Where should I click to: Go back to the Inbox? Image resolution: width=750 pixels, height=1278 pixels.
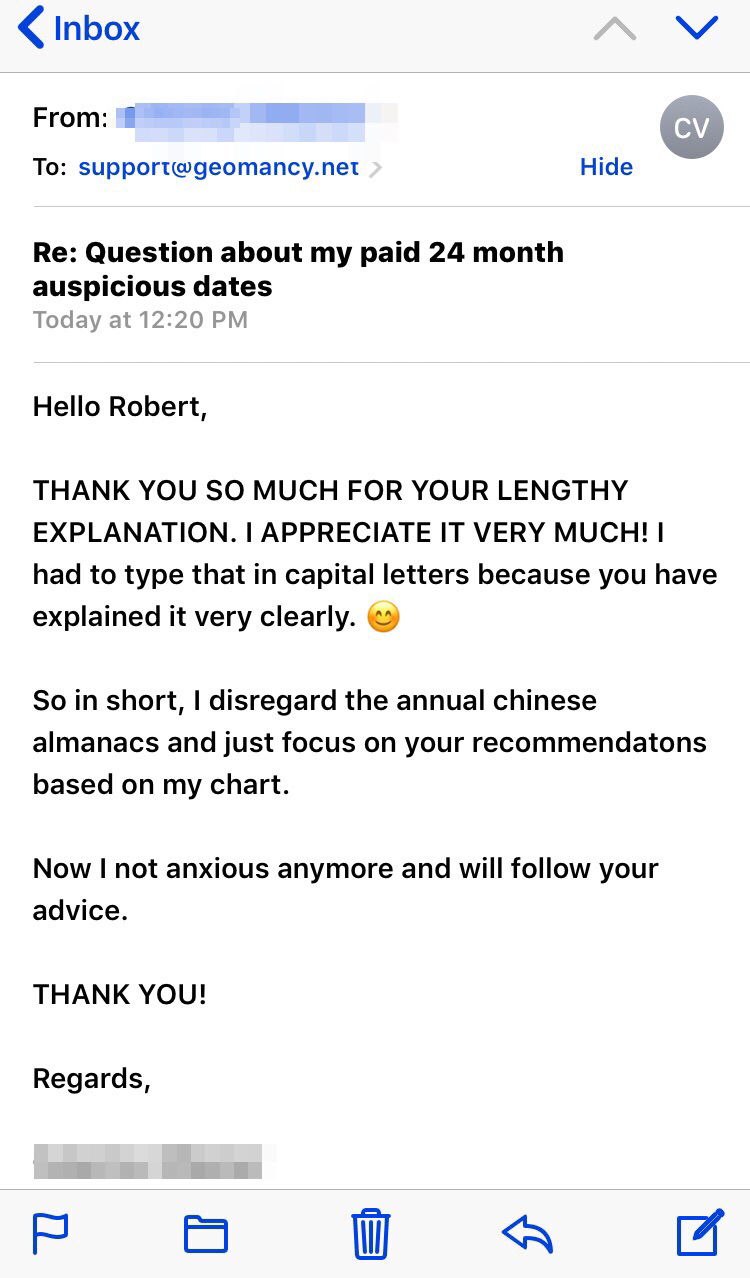(x=80, y=28)
